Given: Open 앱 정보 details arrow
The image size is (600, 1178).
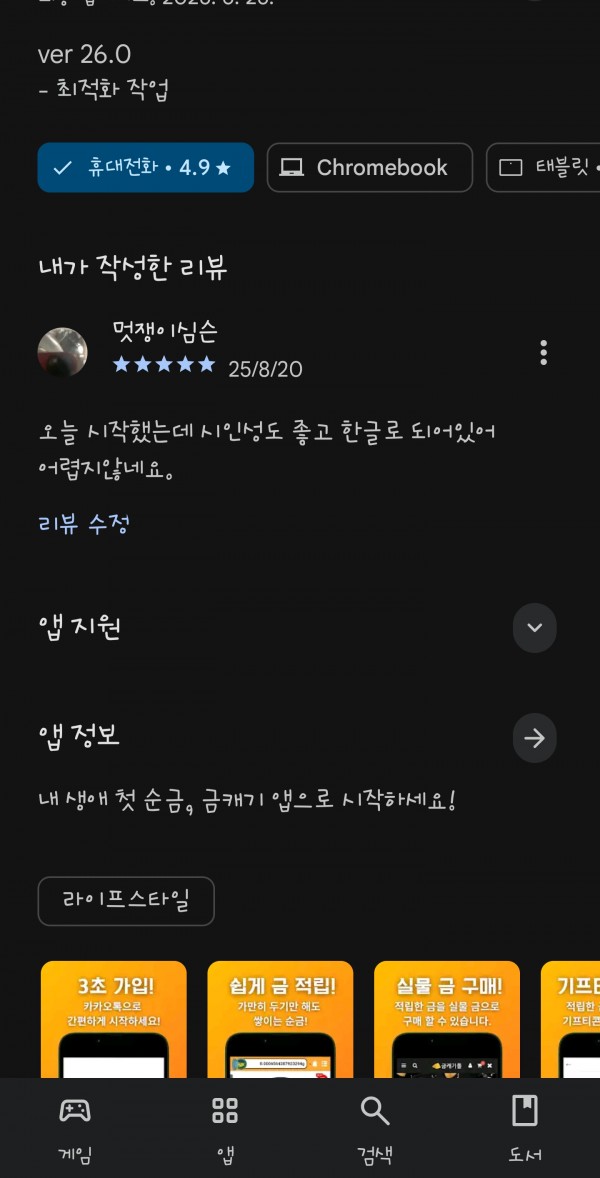Looking at the screenshot, I should point(535,739).
